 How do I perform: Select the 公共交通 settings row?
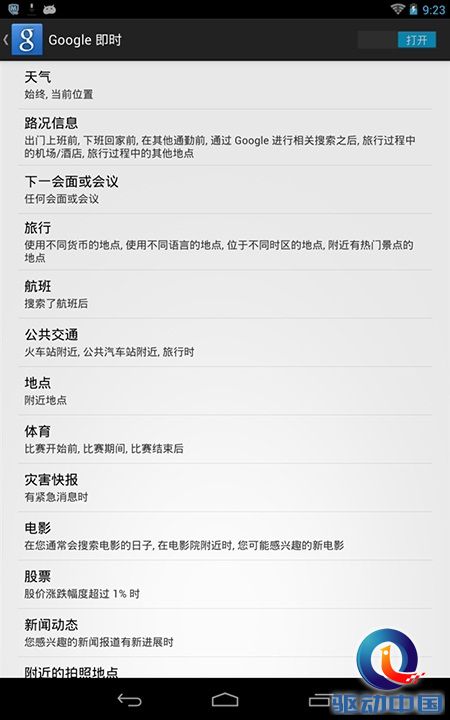[225, 343]
